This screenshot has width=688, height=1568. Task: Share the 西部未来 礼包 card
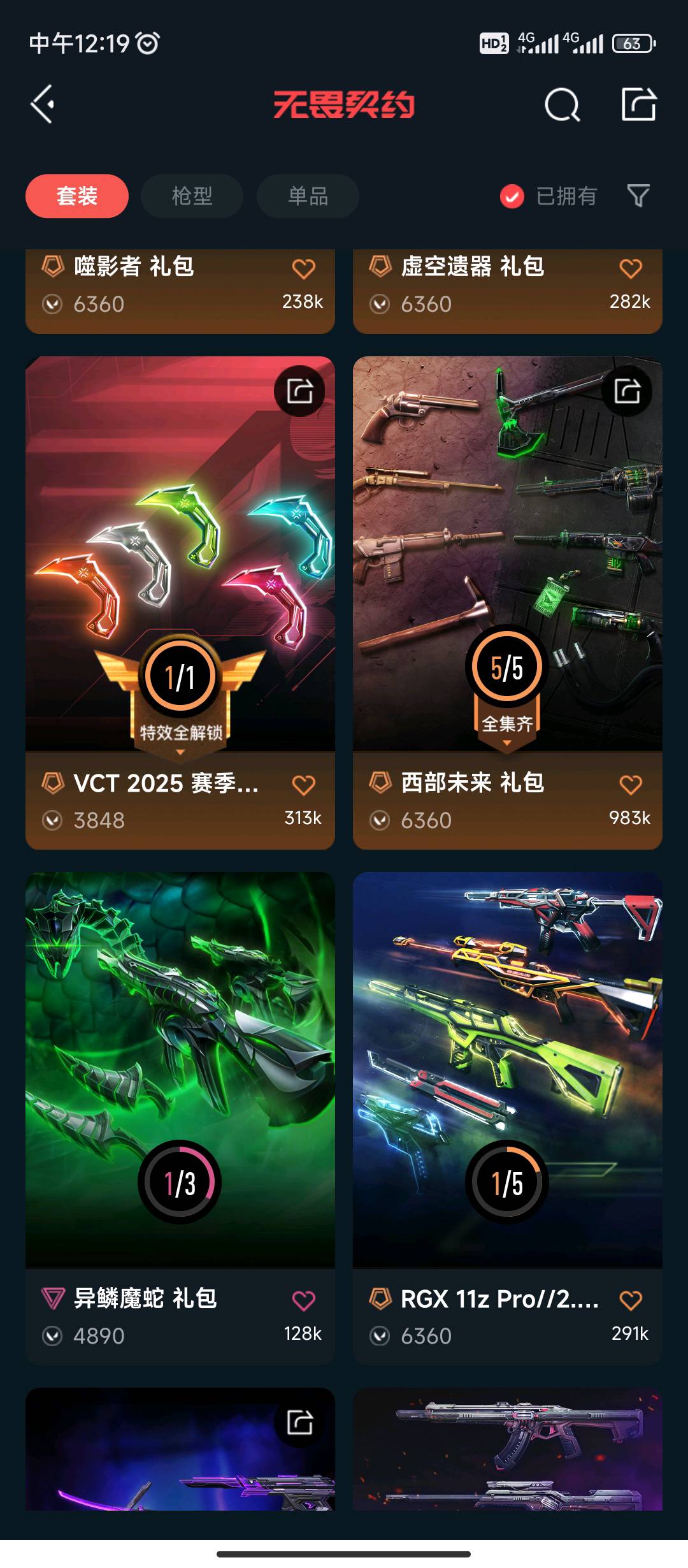tap(627, 391)
